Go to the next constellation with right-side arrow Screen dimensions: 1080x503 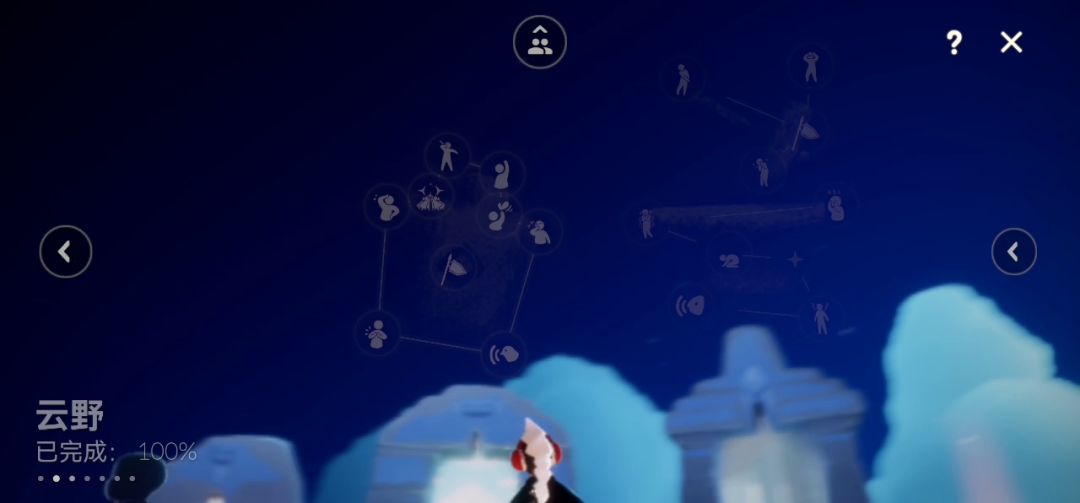(x=1014, y=251)
